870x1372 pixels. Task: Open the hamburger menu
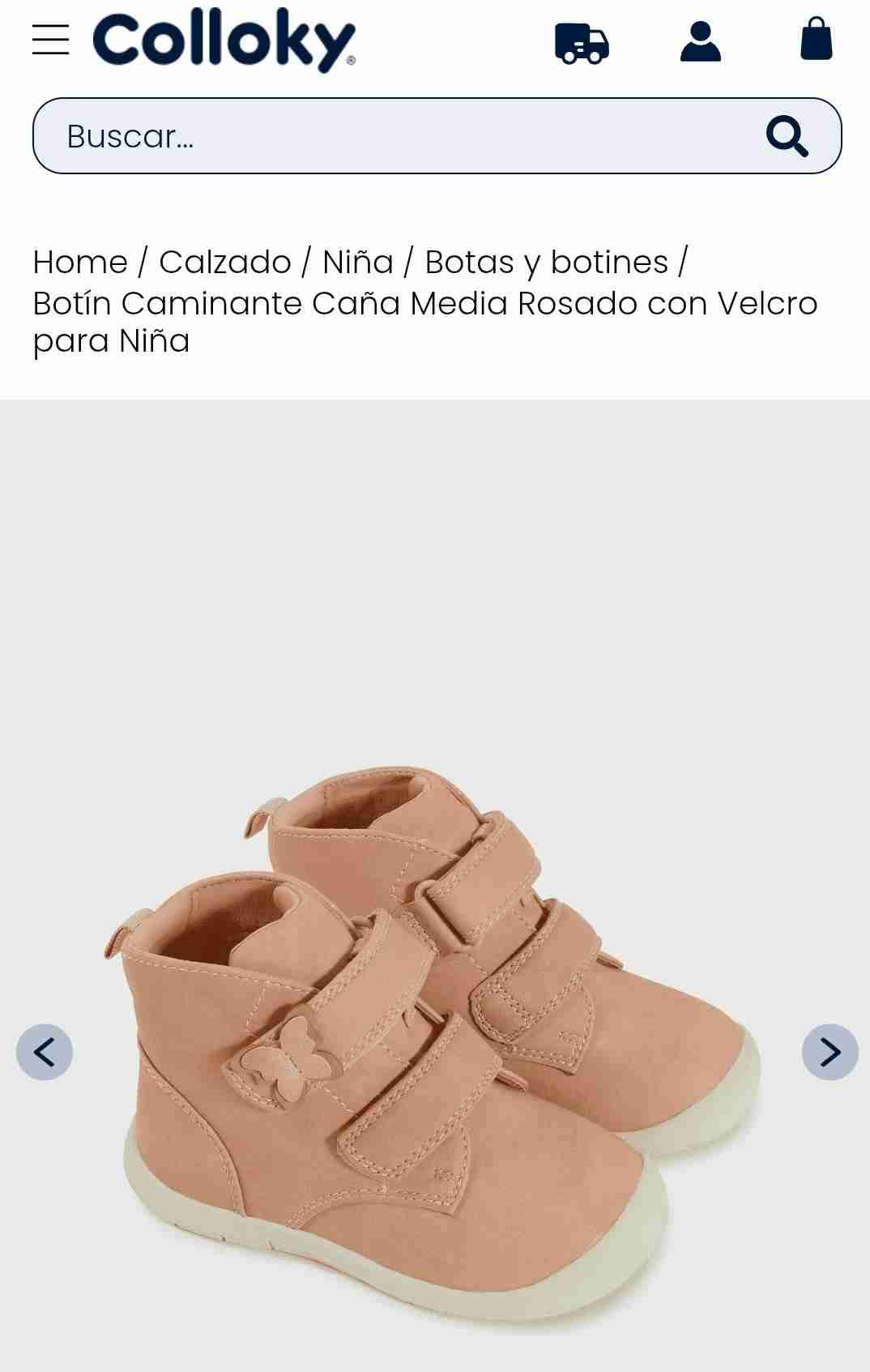(x=50, y=39)
